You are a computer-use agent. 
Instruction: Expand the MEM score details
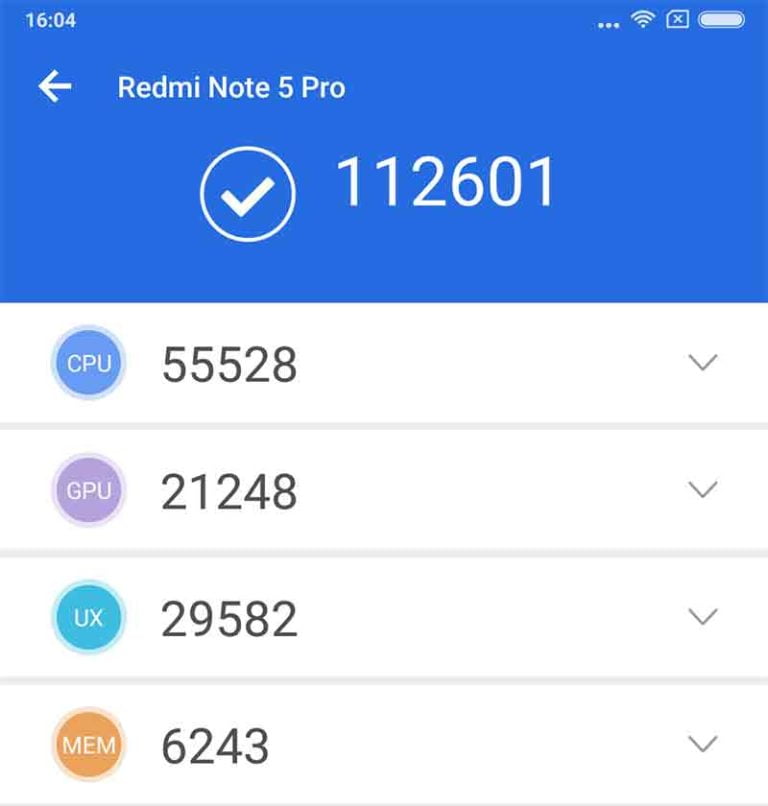(x=703, y=744)
